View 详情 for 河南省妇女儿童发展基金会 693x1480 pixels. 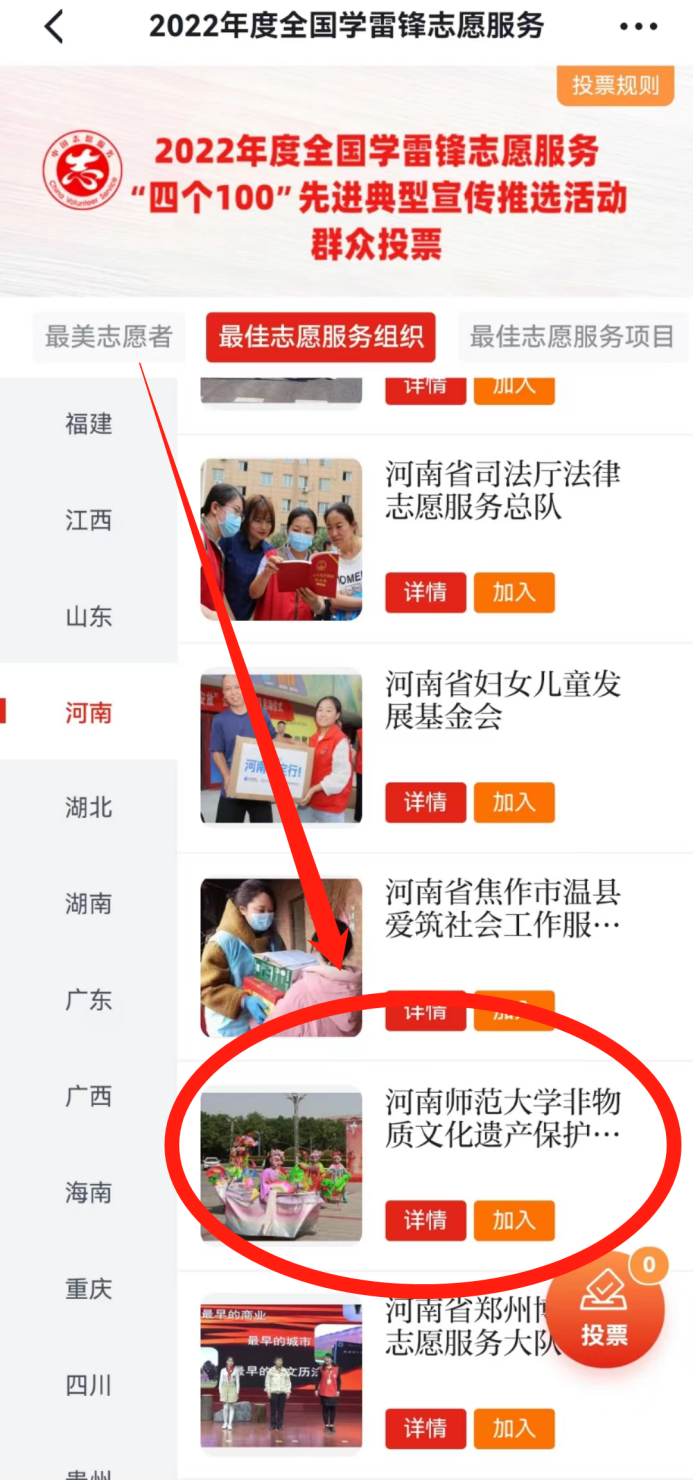pyautogui.click(x=425, y=802)
